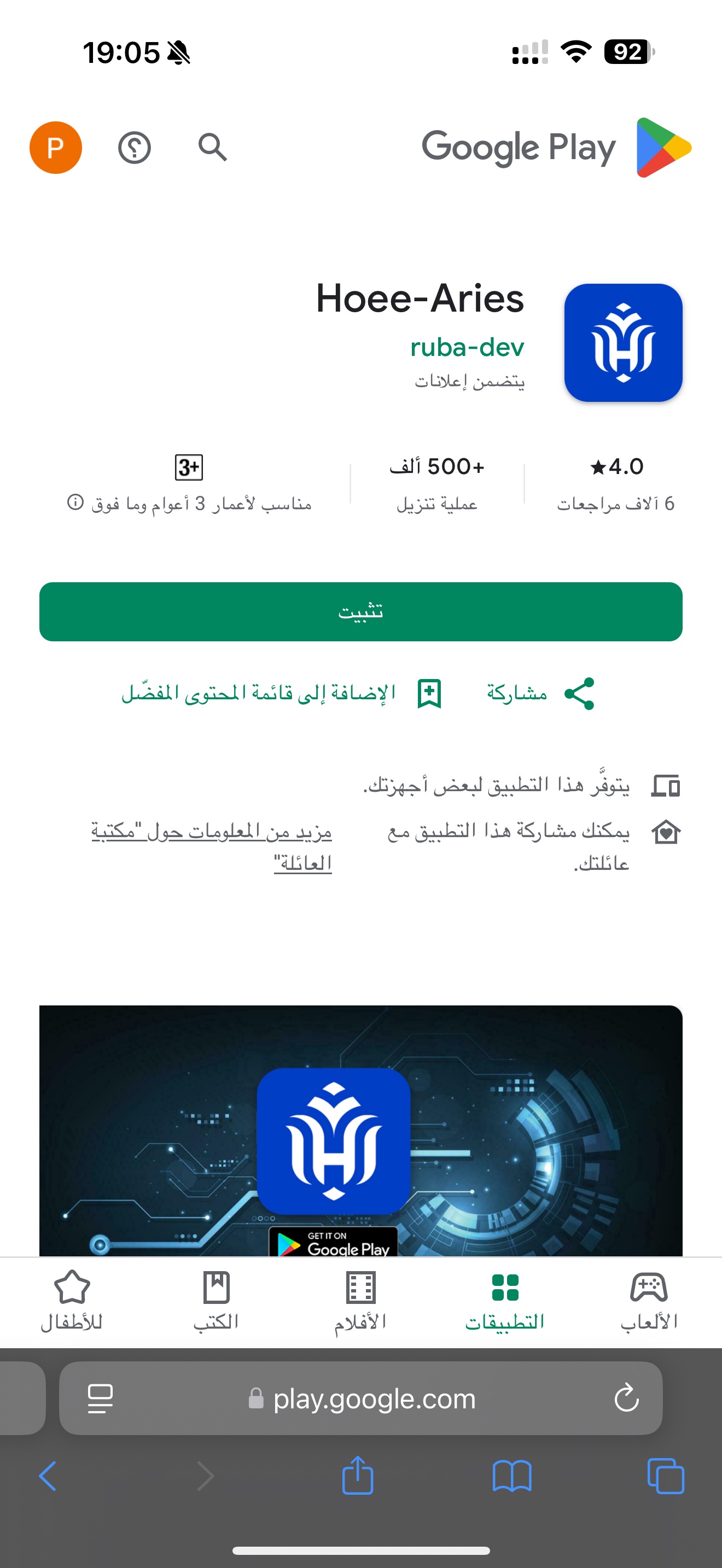Tap the green تثبيت install button
Screen dimensions: 722x1568
360,611
